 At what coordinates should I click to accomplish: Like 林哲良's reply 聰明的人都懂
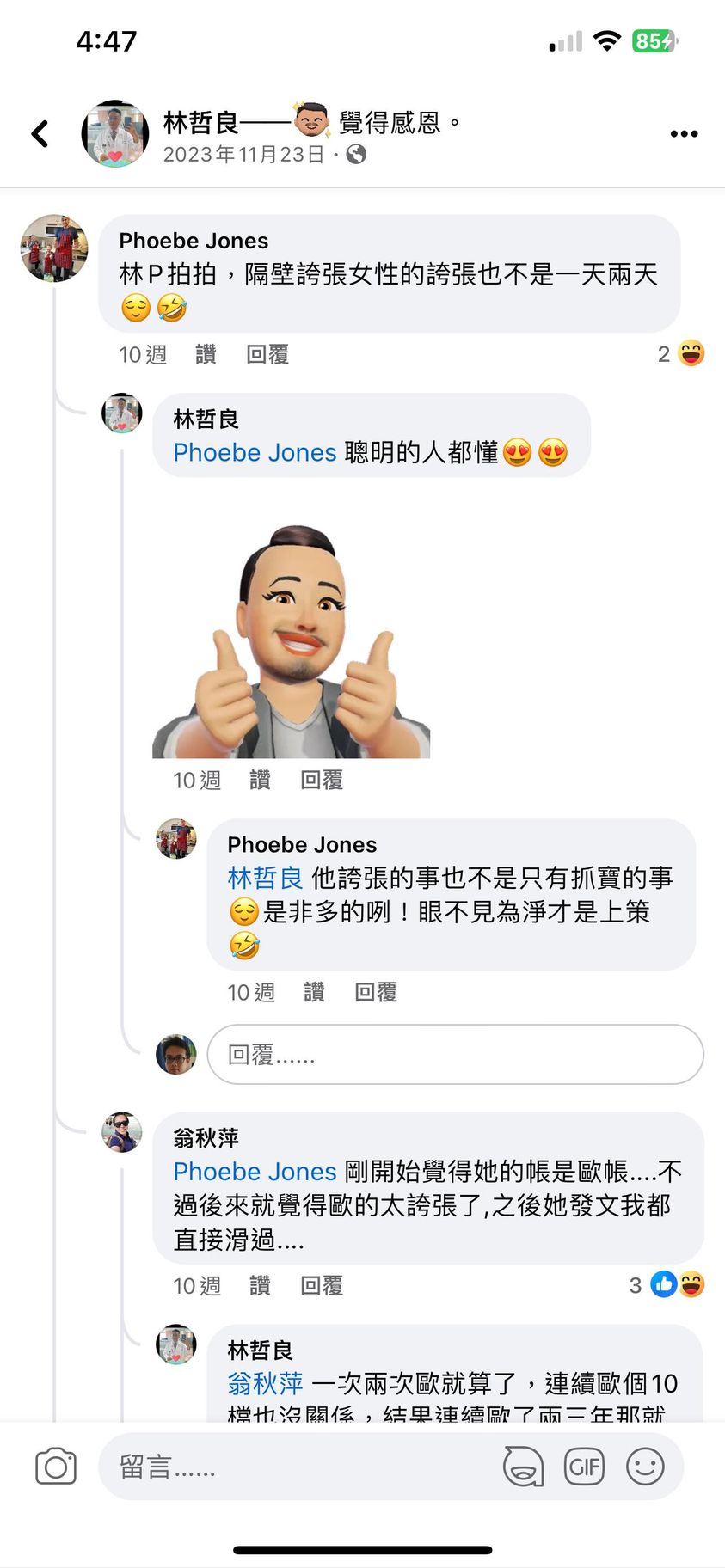(x=260, y=780)
